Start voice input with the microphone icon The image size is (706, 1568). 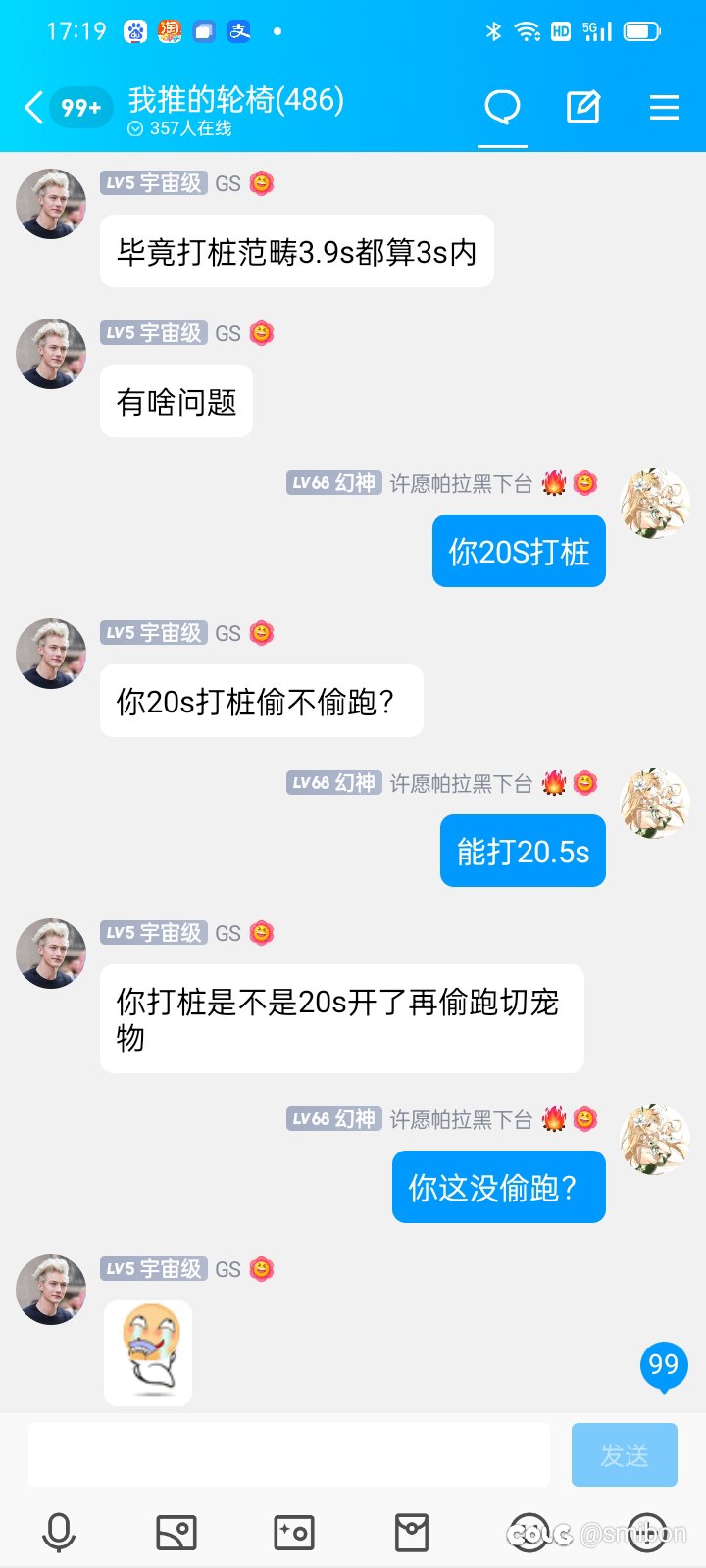tap(59, 1533)
